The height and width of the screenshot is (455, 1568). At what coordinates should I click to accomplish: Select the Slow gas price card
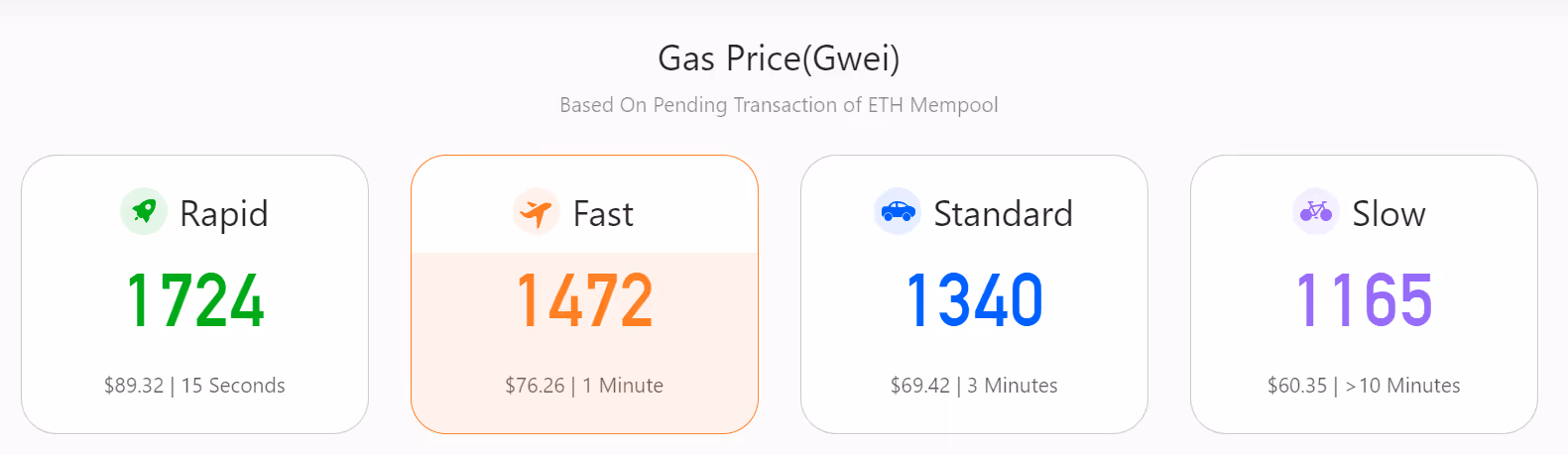1364,294
